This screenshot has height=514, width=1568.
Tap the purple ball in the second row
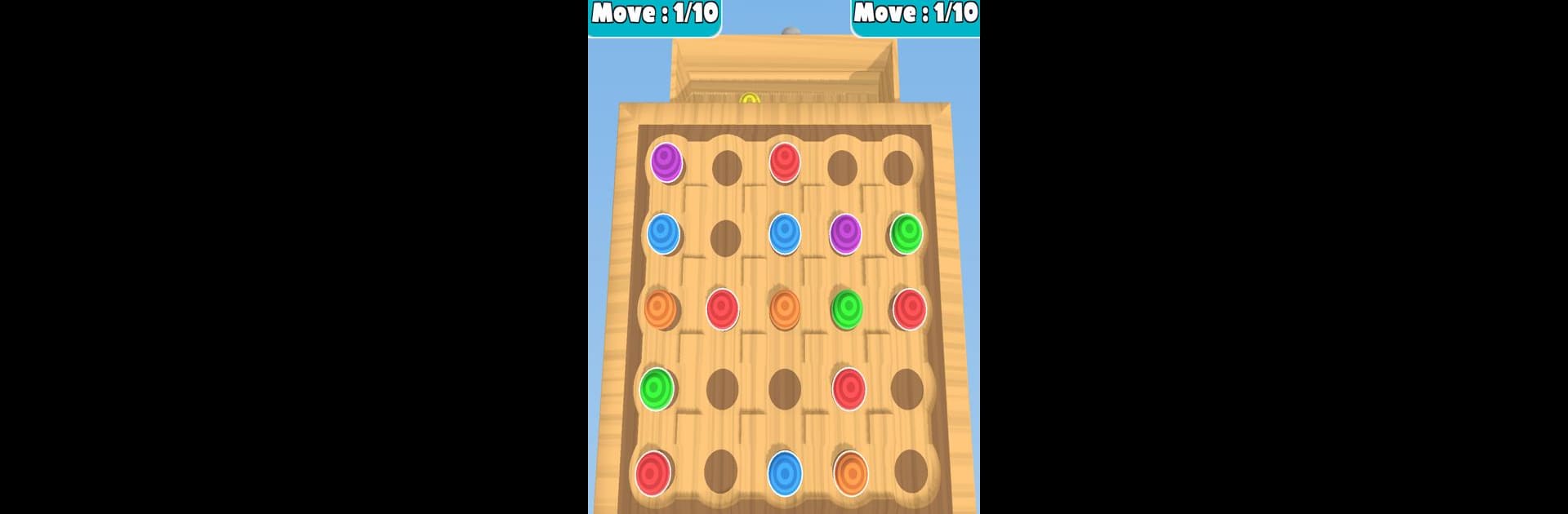(845, 234)
